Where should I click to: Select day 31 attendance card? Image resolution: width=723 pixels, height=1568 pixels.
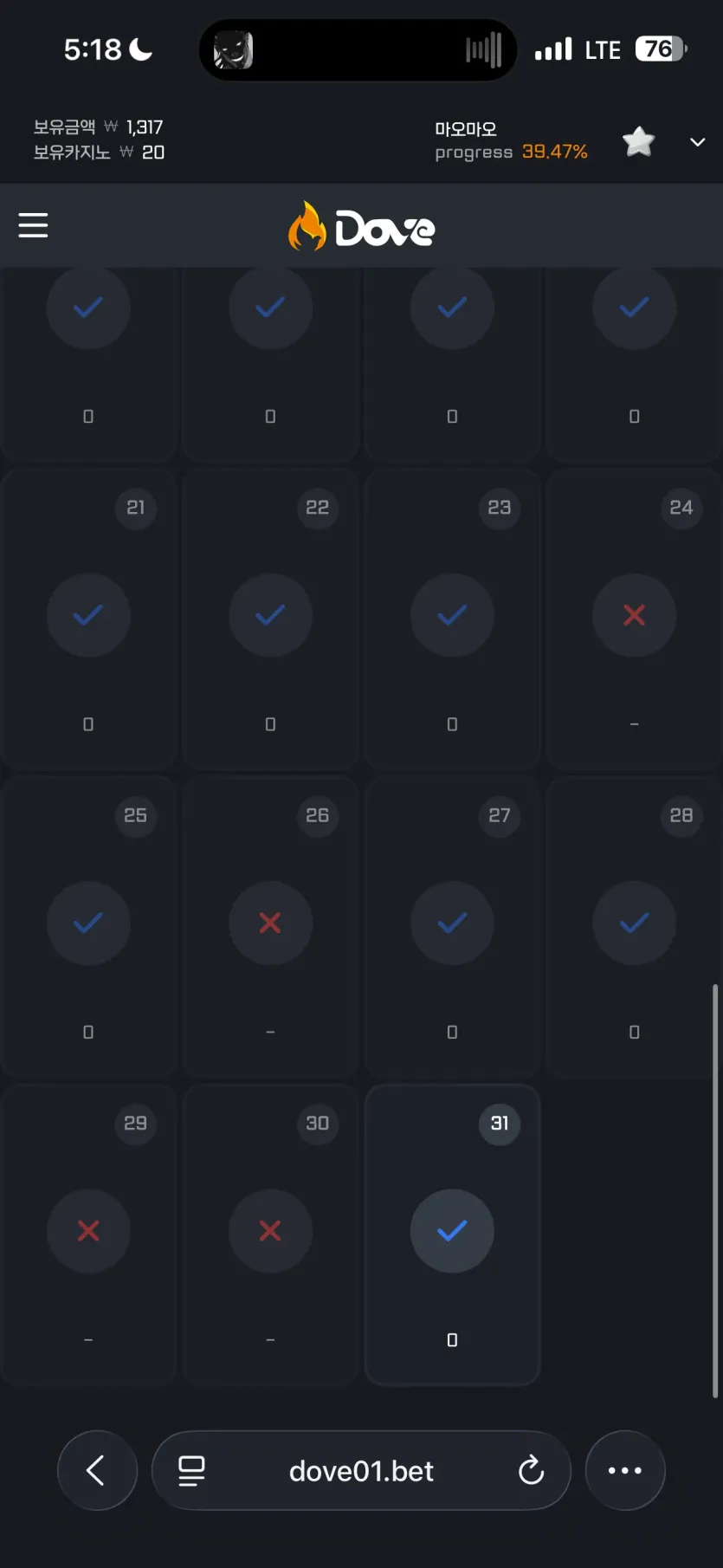(452, 1234)
